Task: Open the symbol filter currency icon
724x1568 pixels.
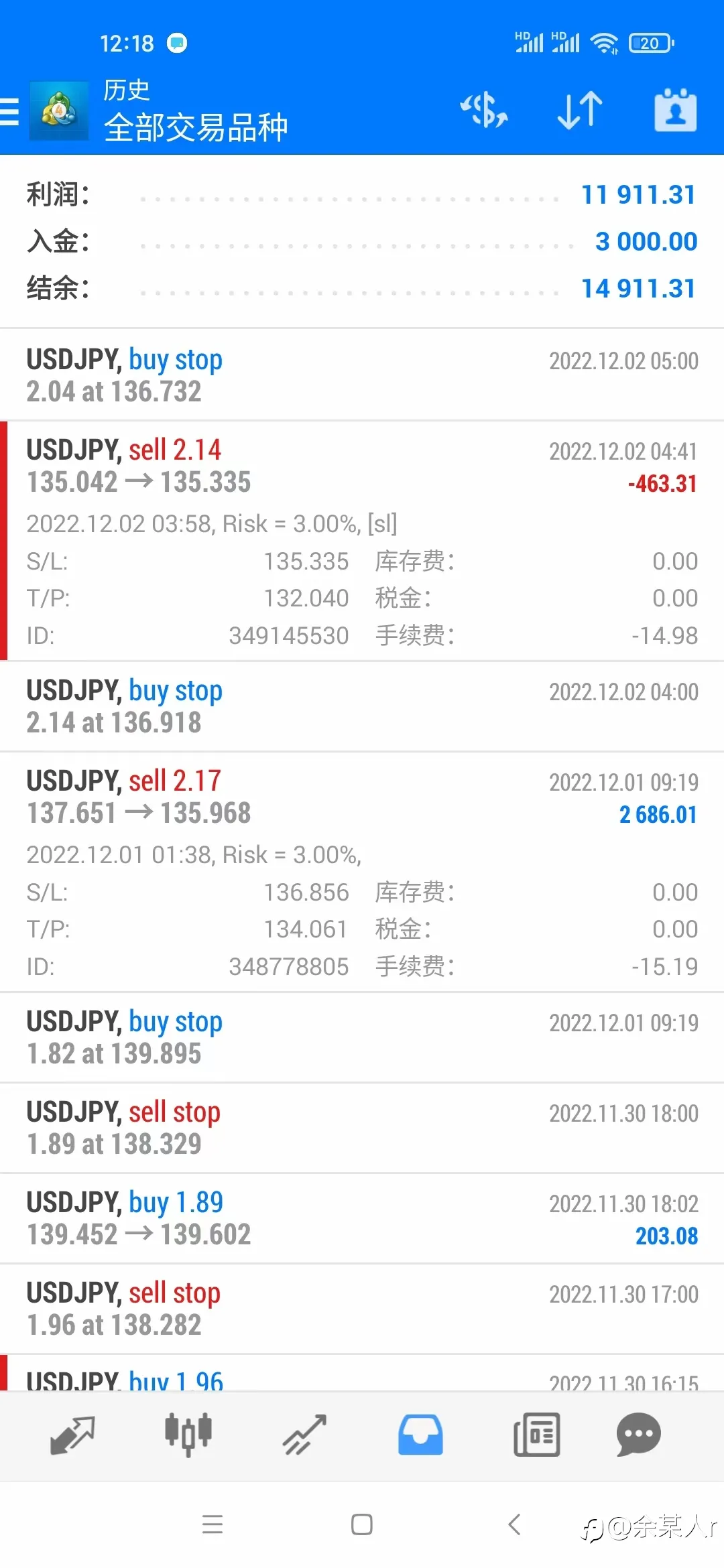Action: 484,111
